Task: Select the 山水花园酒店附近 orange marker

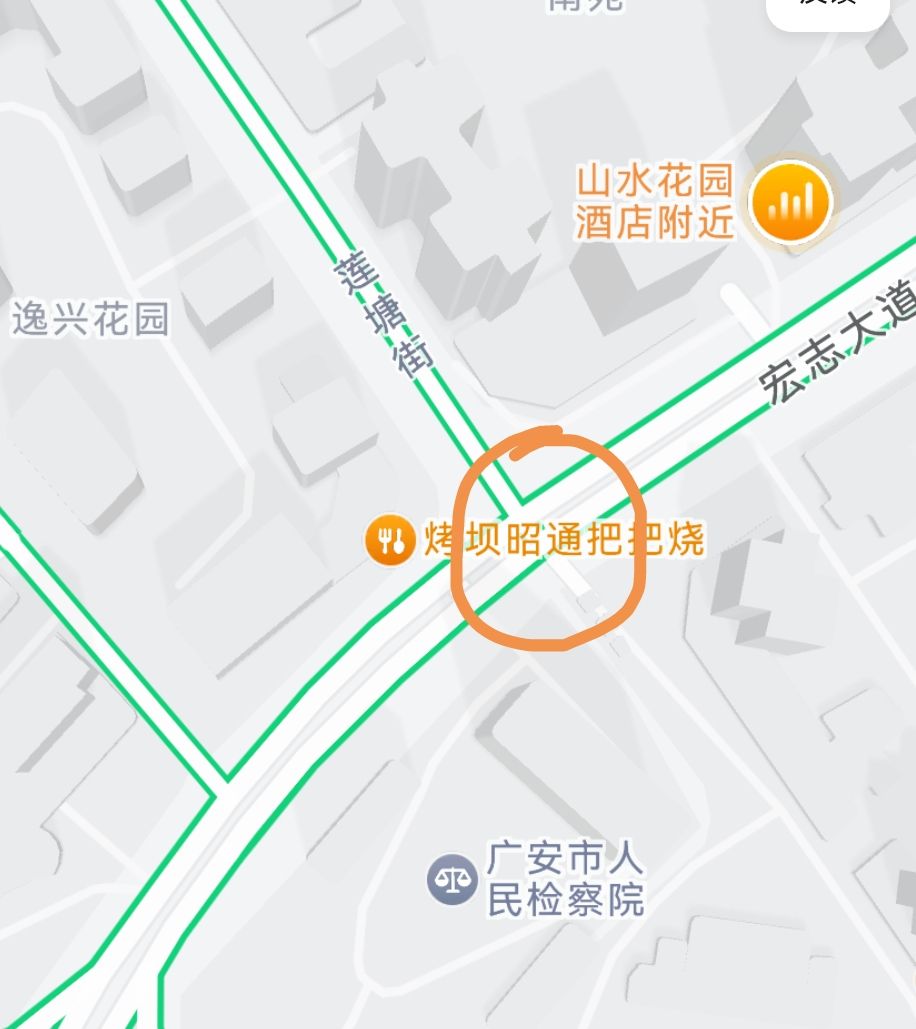Action: click(790, 203)
